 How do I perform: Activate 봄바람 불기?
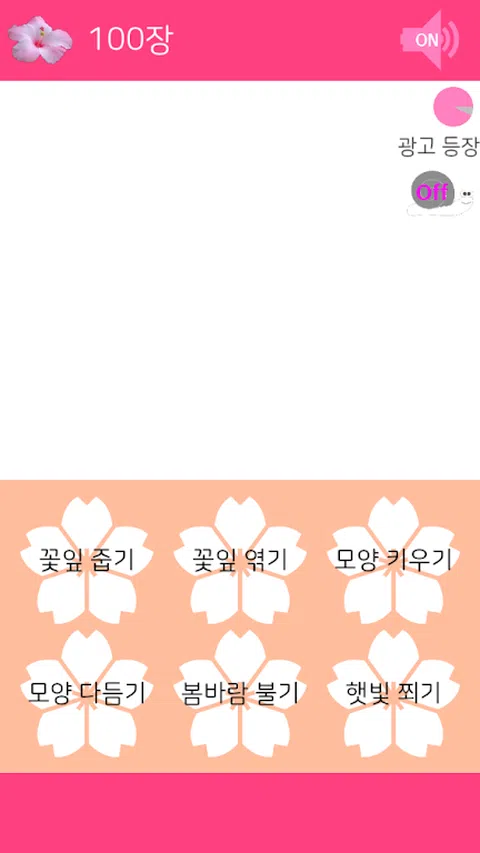[240, 694]
